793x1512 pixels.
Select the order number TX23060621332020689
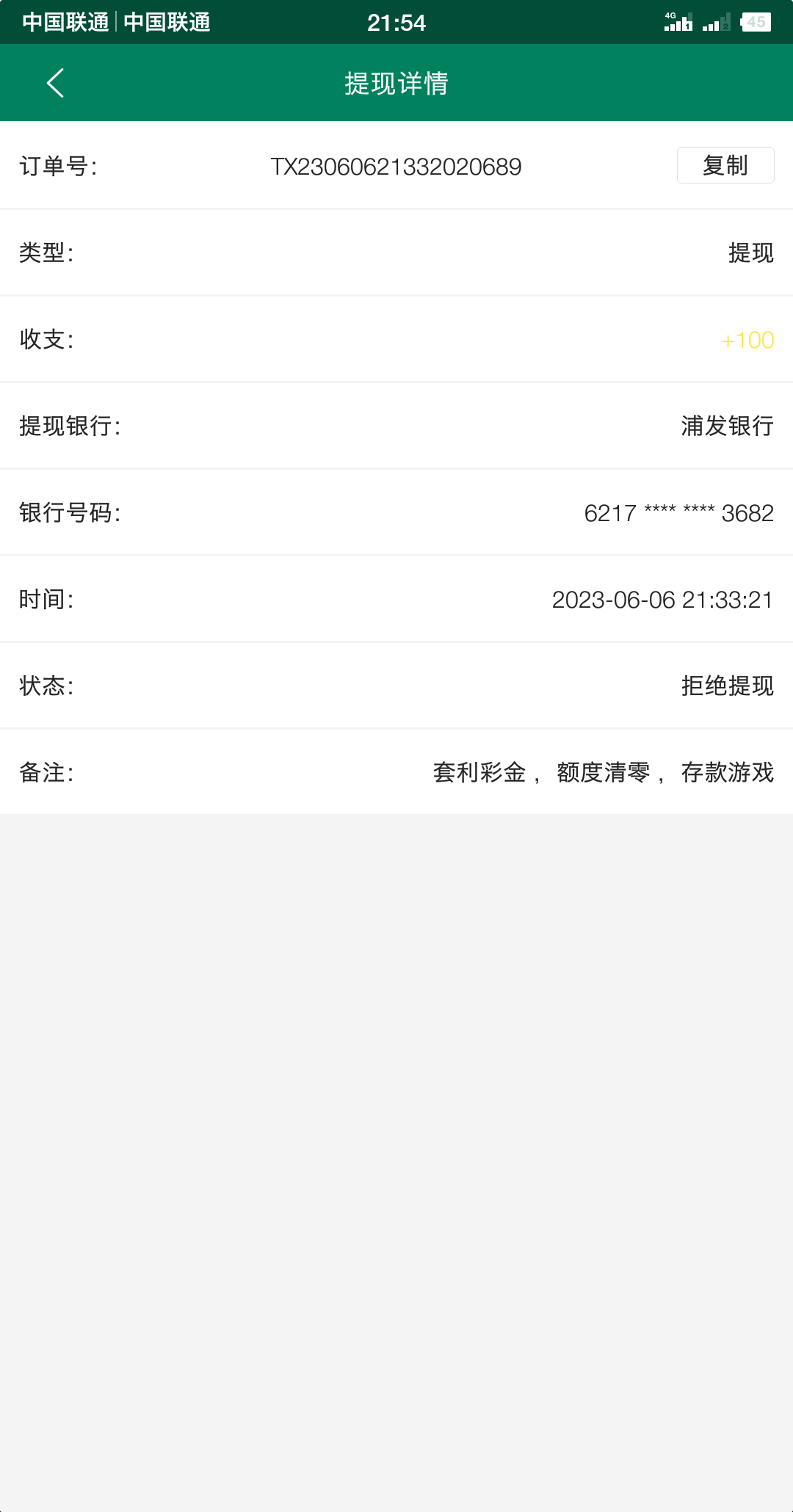tap(396, 167)
